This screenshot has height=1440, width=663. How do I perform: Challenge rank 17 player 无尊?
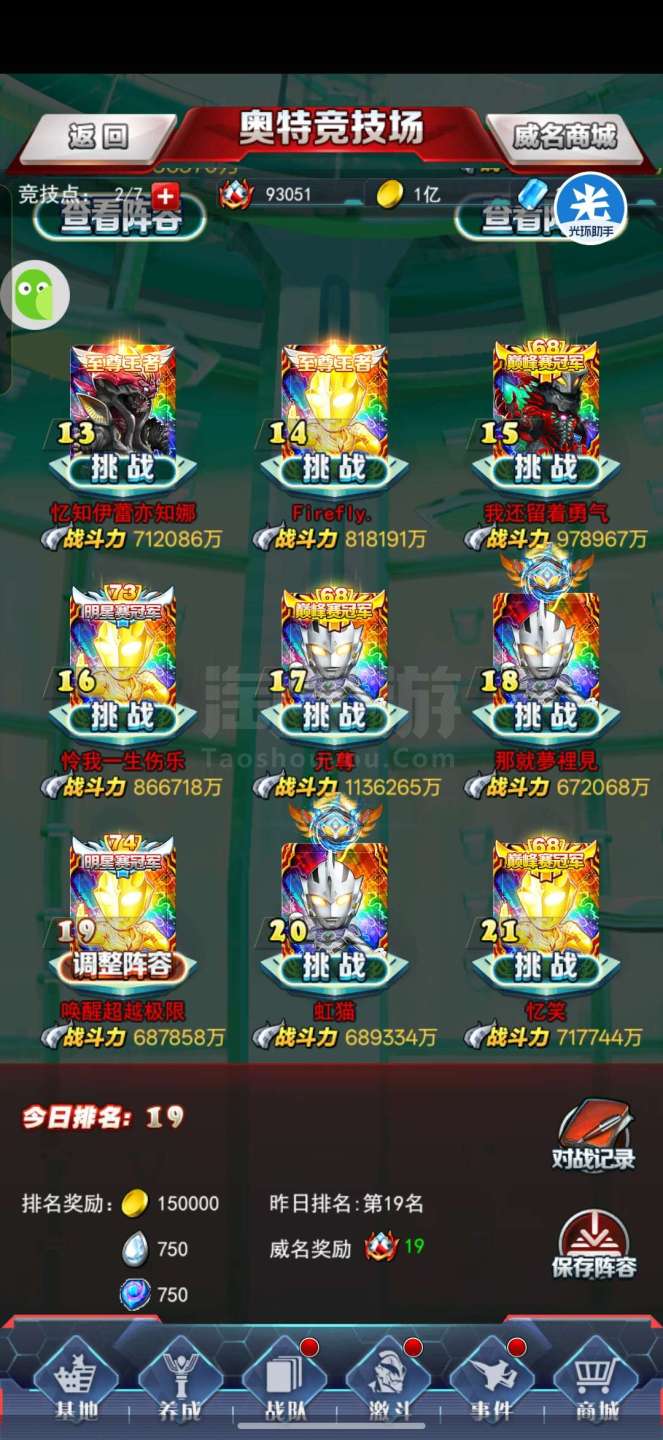coord(334,718)
